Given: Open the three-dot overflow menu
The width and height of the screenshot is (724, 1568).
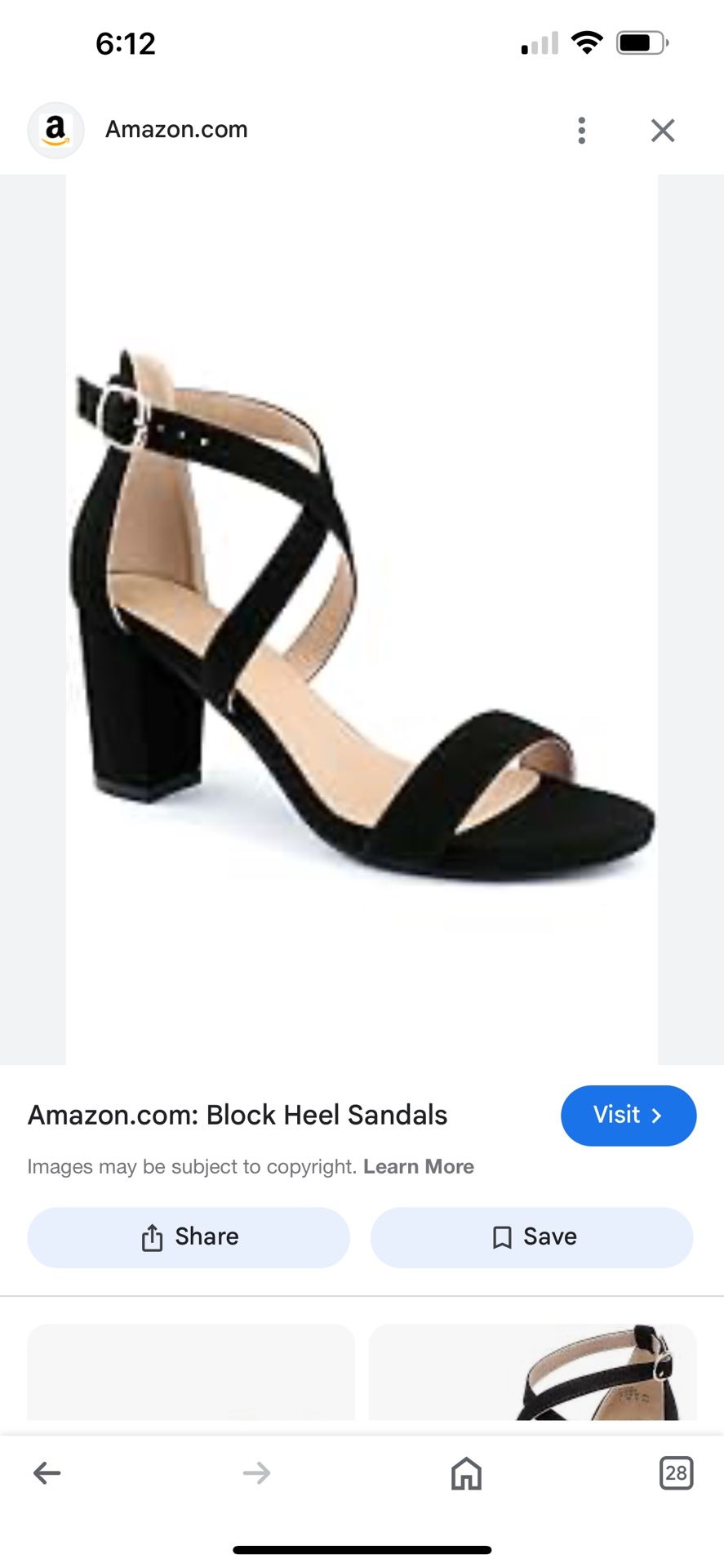Looking at the screenshot, I should [x=581, y=130].
